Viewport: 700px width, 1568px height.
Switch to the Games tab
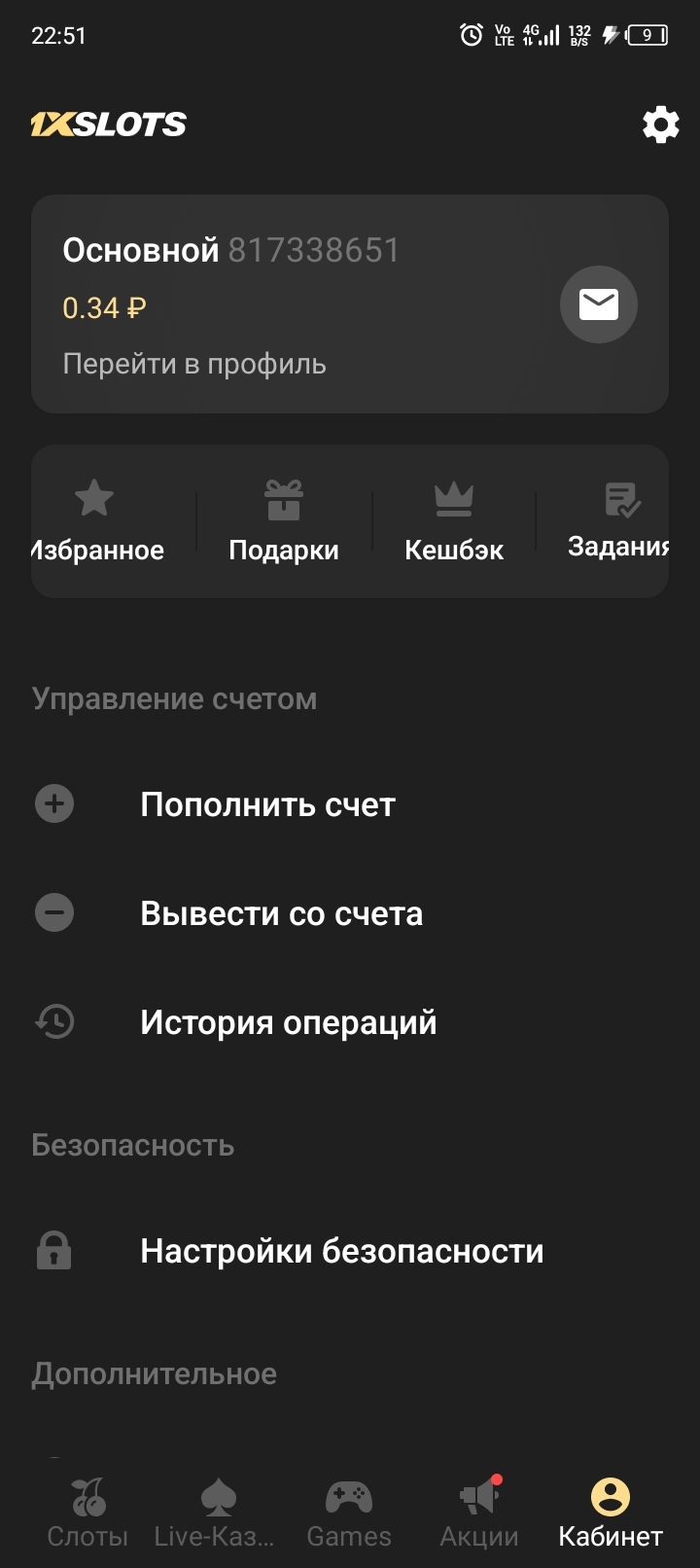(348, 1514)
